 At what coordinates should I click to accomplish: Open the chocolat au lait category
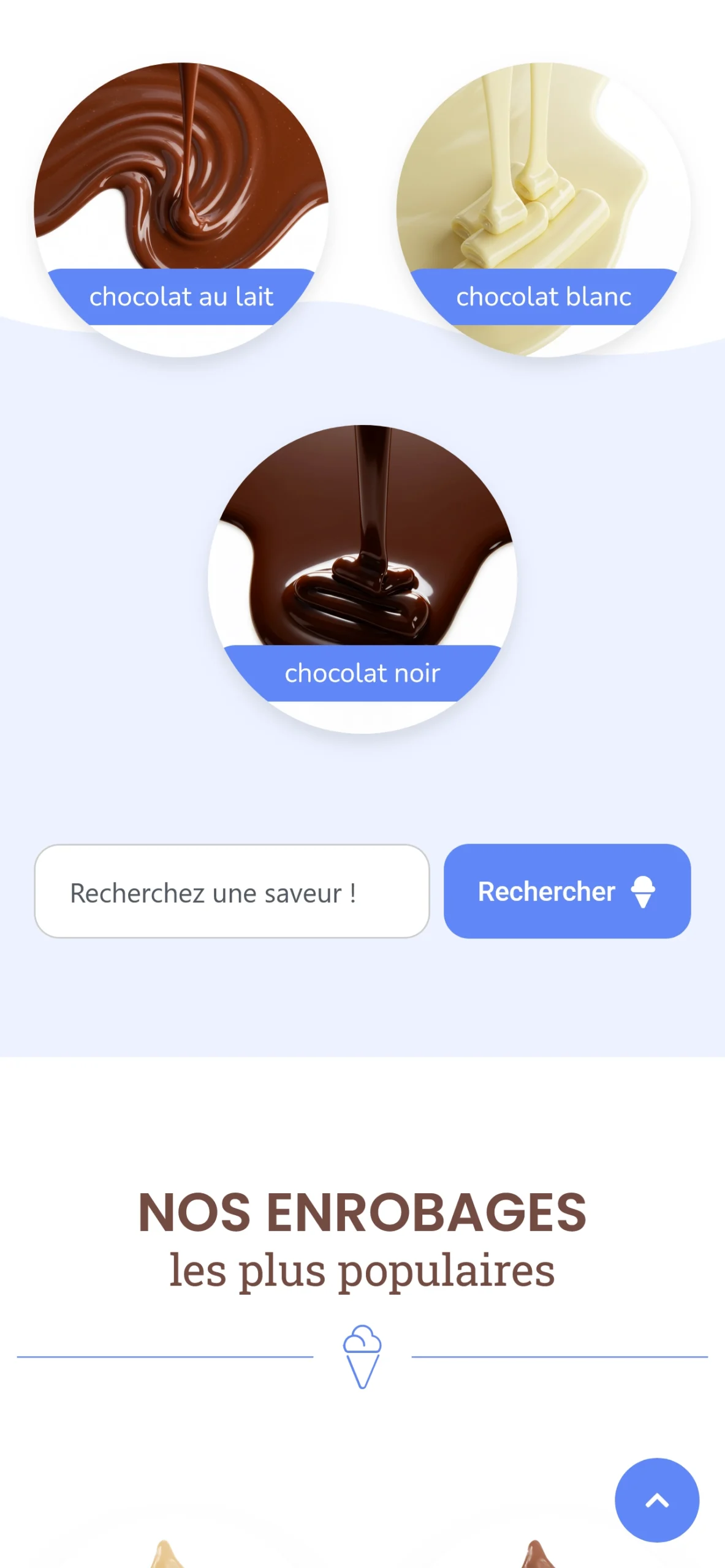[181, 210]
